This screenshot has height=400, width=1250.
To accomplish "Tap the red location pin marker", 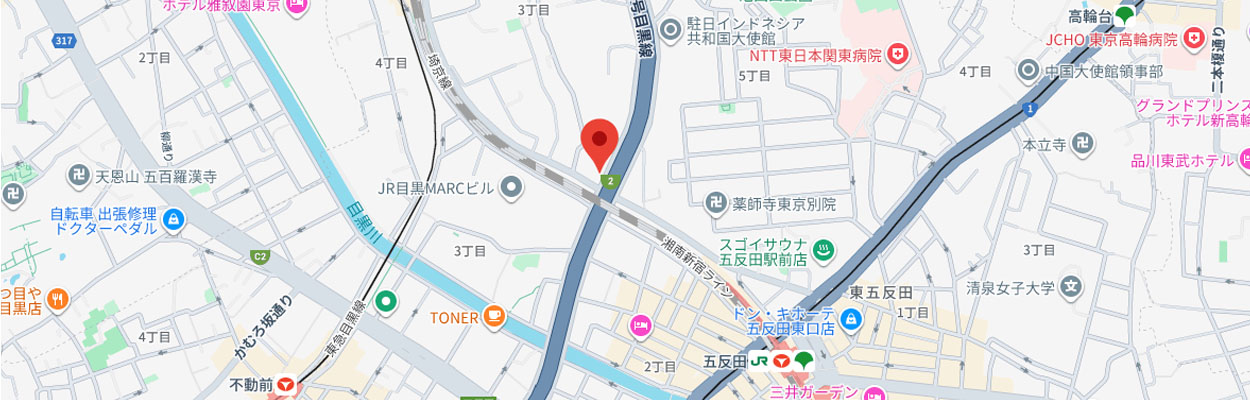I will click(599, 142).
